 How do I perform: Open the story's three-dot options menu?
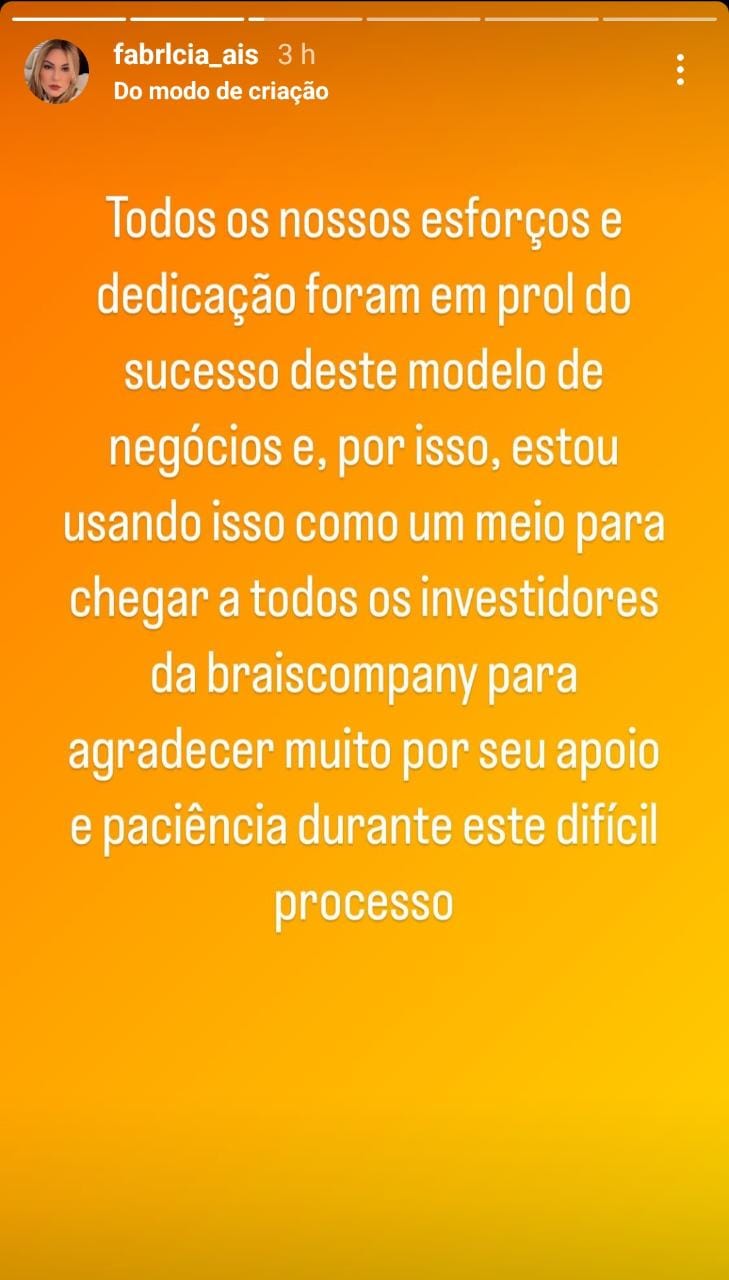tap(680, 69)
